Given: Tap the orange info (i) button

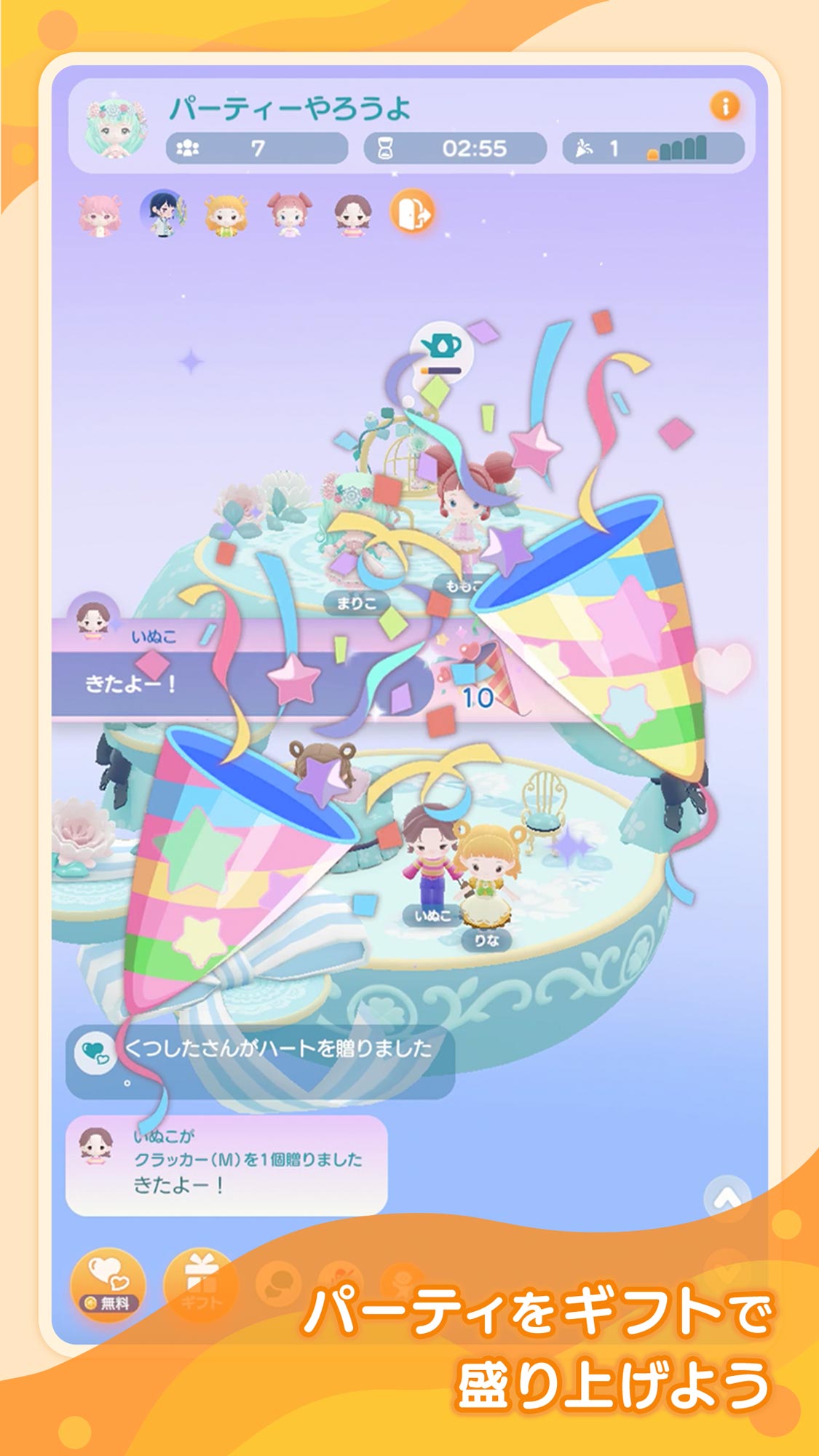Looking at the screenshot, I should 724,106.
